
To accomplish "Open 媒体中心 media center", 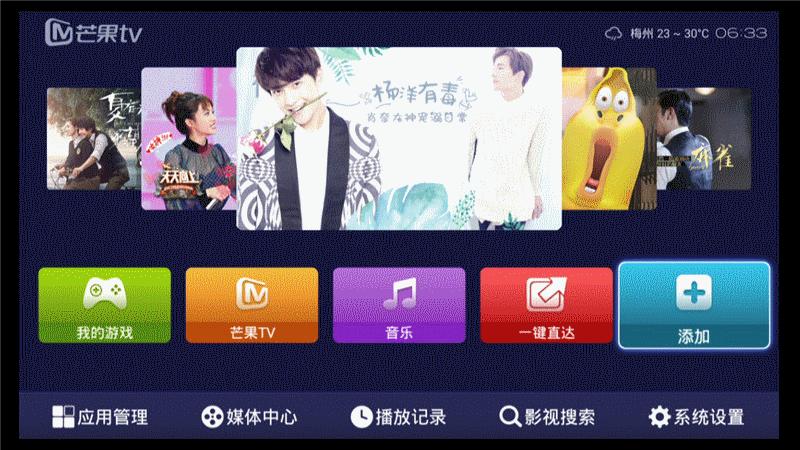I will 249,417.
